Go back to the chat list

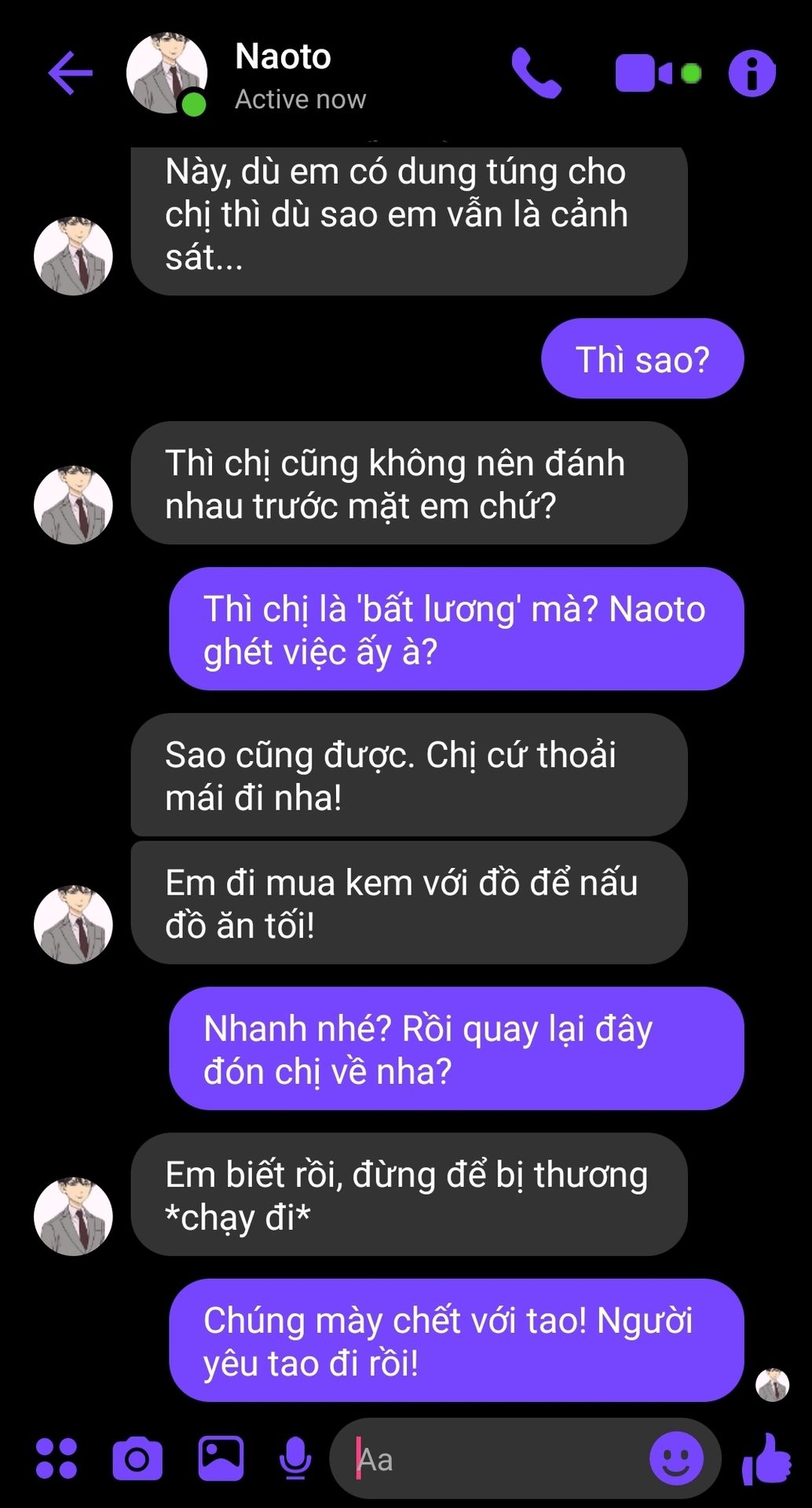point(71,73)
